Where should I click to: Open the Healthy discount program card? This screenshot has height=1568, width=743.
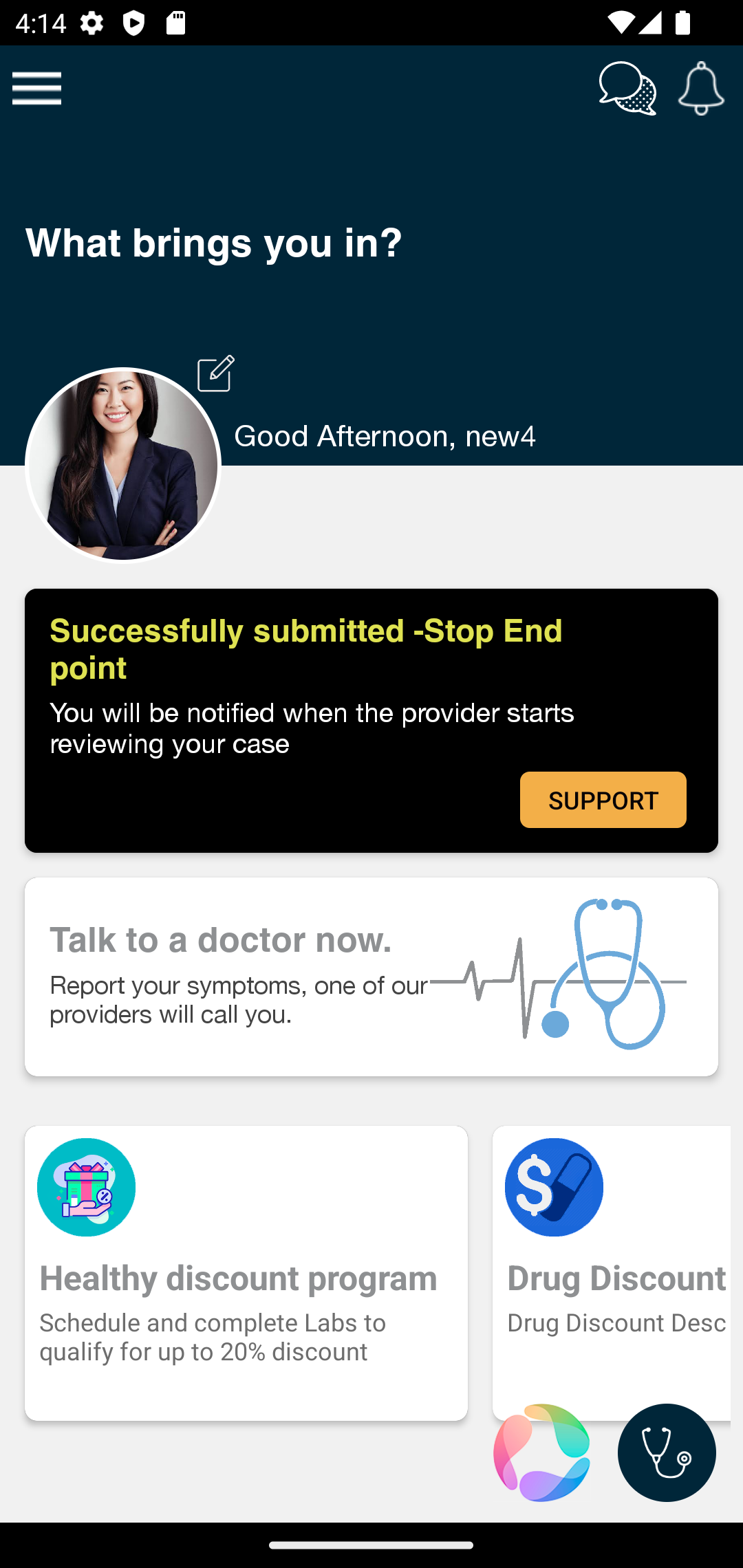[246, 1272]
